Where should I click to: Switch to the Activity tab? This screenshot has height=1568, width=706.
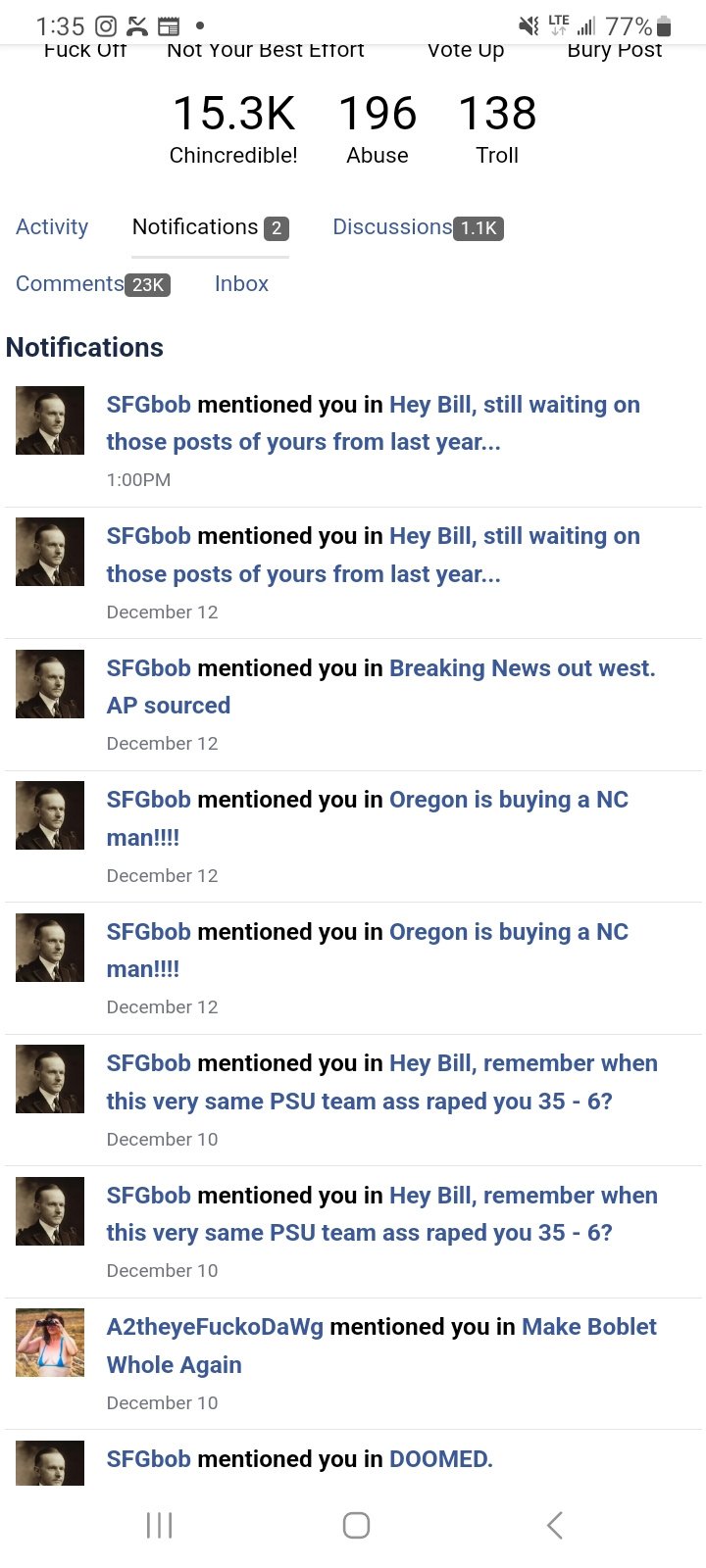click(x=52, y=227)
